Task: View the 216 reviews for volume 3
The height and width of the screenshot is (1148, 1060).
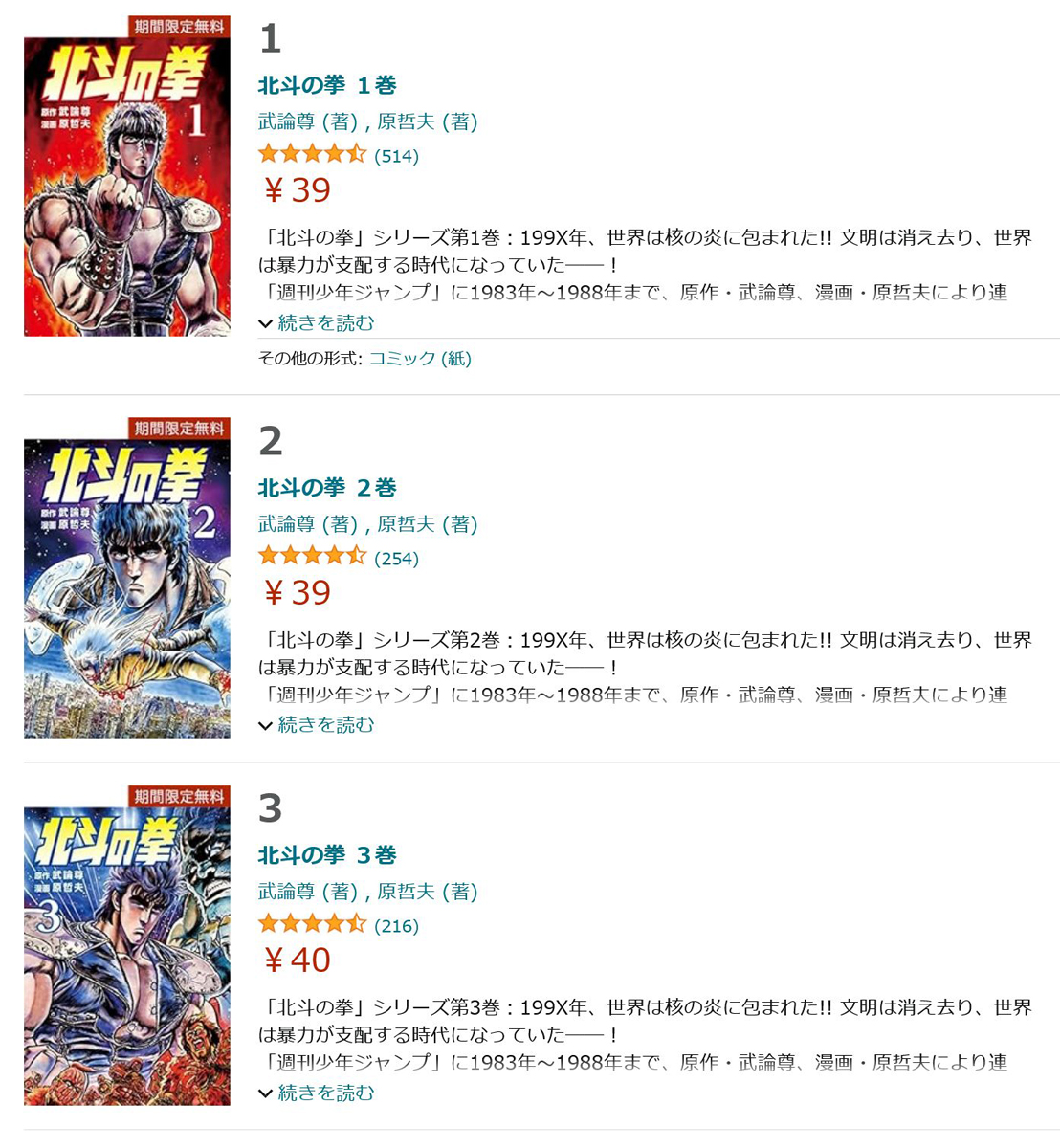Action: tap(396, 926)
